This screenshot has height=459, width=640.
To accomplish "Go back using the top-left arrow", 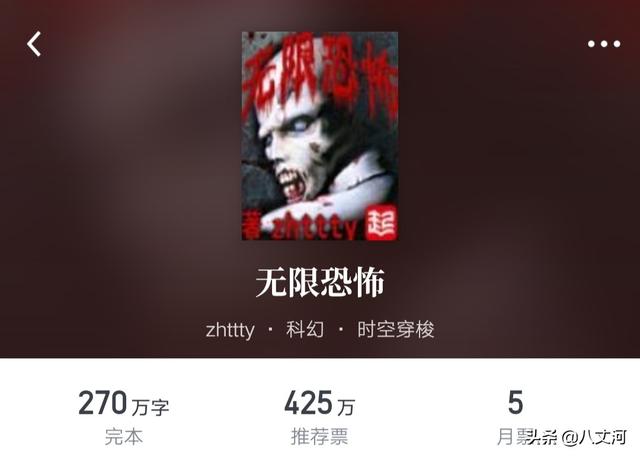I will click(34, 44).
